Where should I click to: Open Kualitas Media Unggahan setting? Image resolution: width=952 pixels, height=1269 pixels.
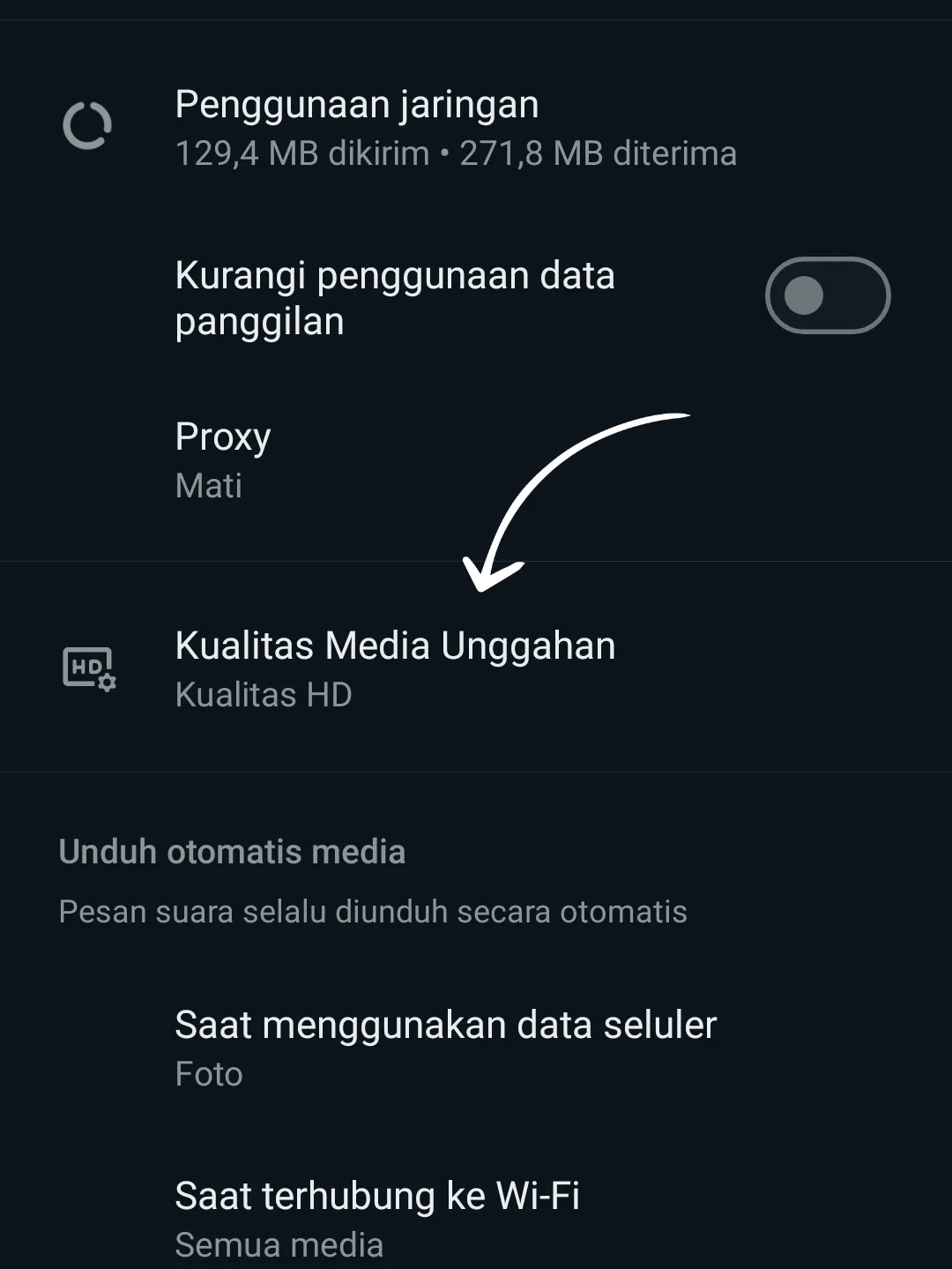[395, 668]
